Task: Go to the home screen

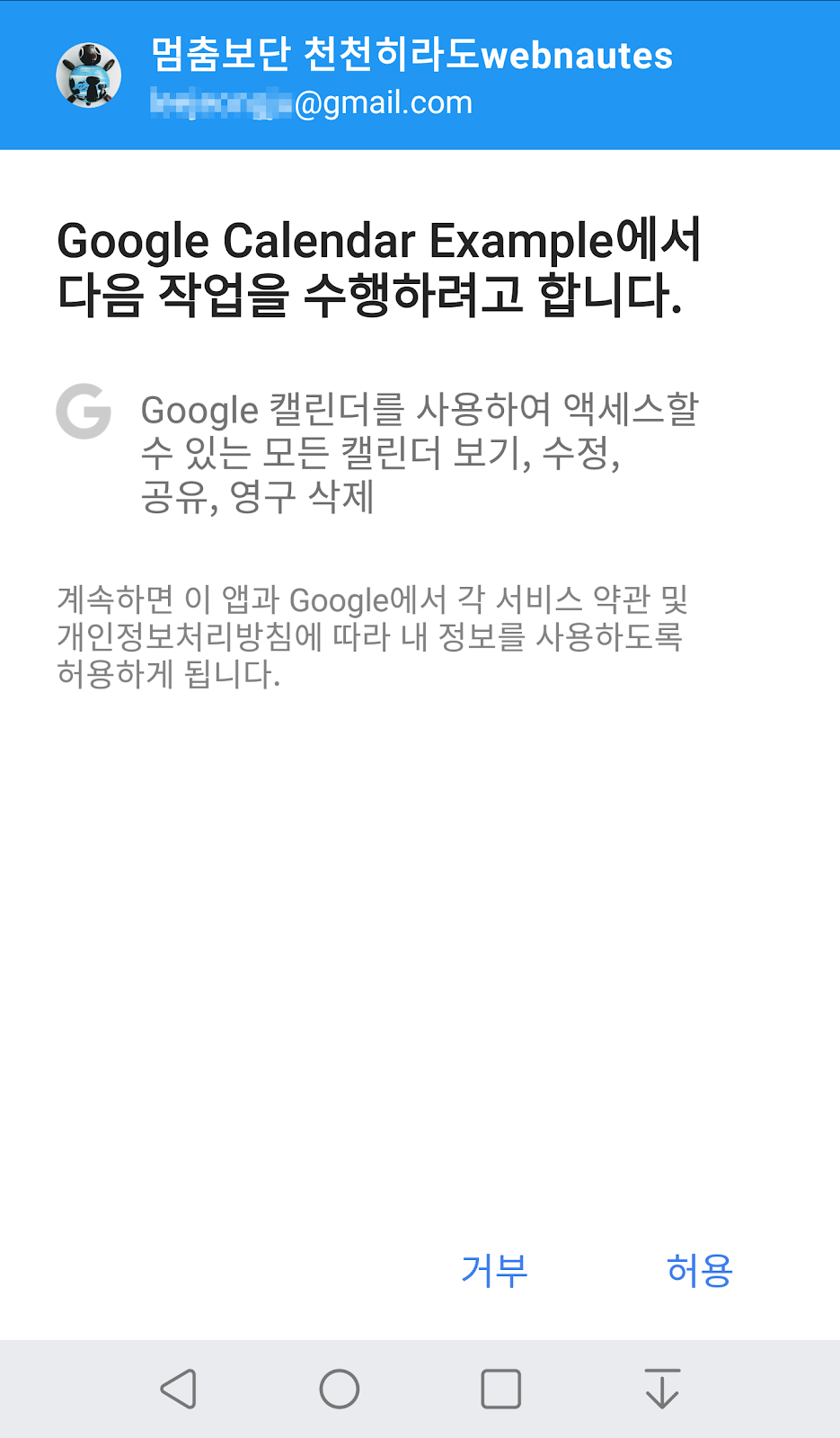Action: [340, 1389]
